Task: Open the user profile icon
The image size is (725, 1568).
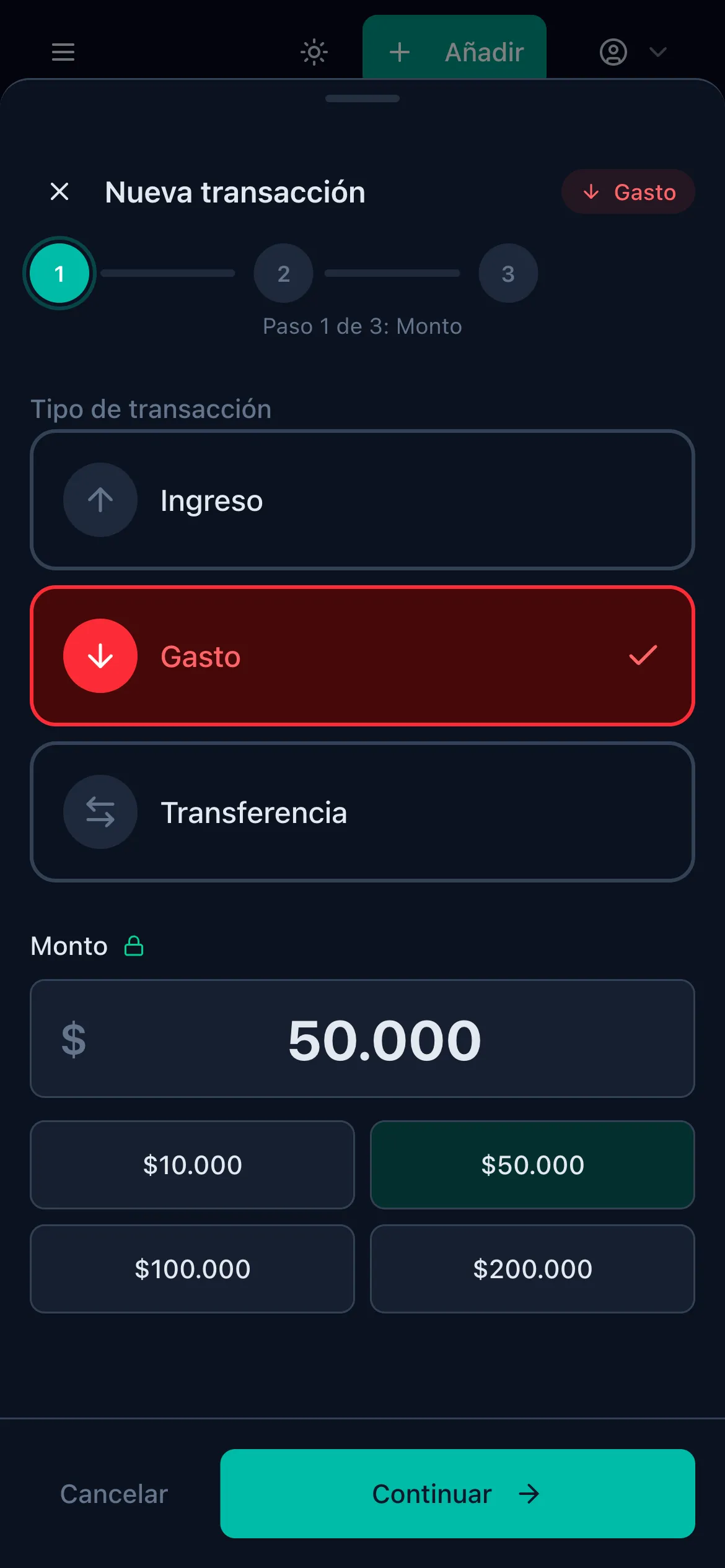Action: pyautogui.click(x=613, y=52)
